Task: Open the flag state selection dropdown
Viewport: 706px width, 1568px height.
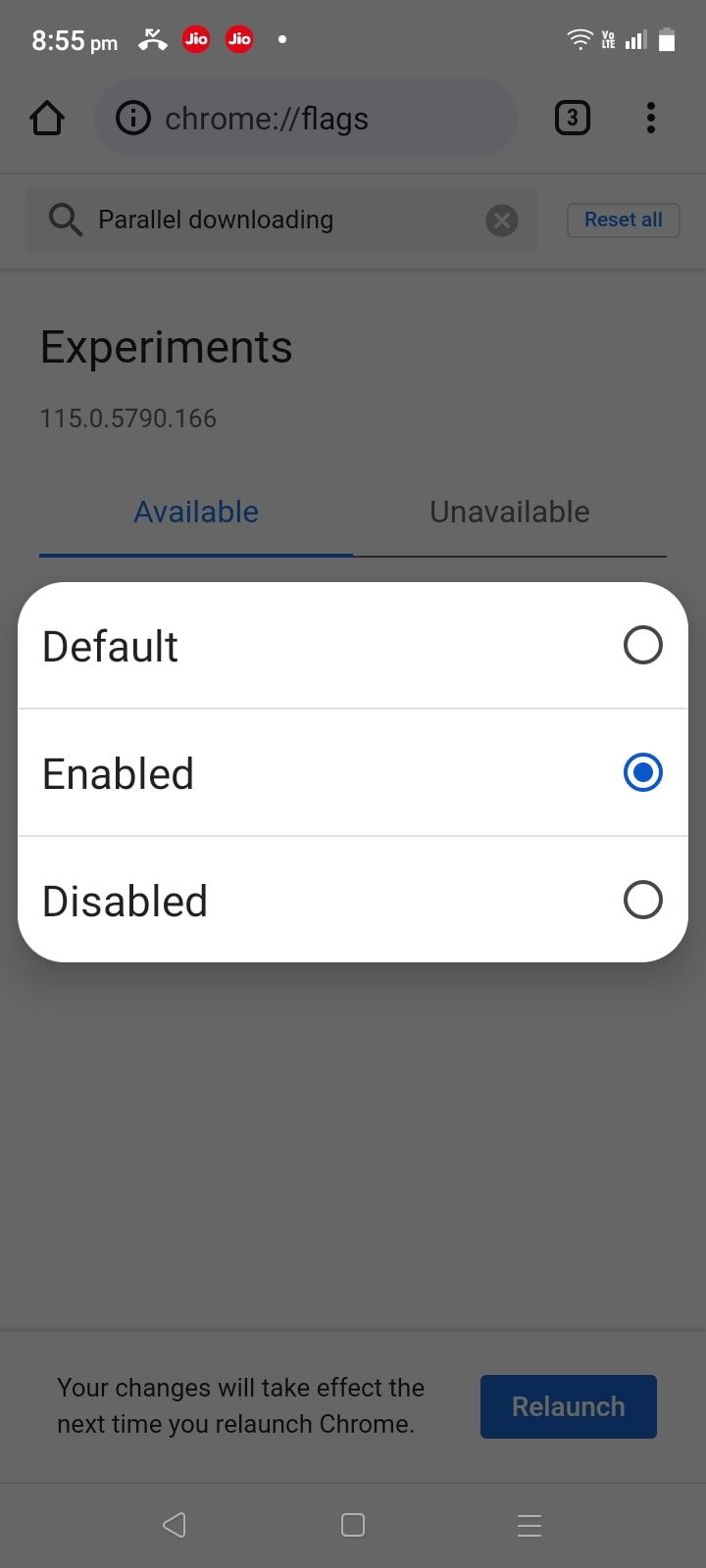Action: tap(353, 772)
